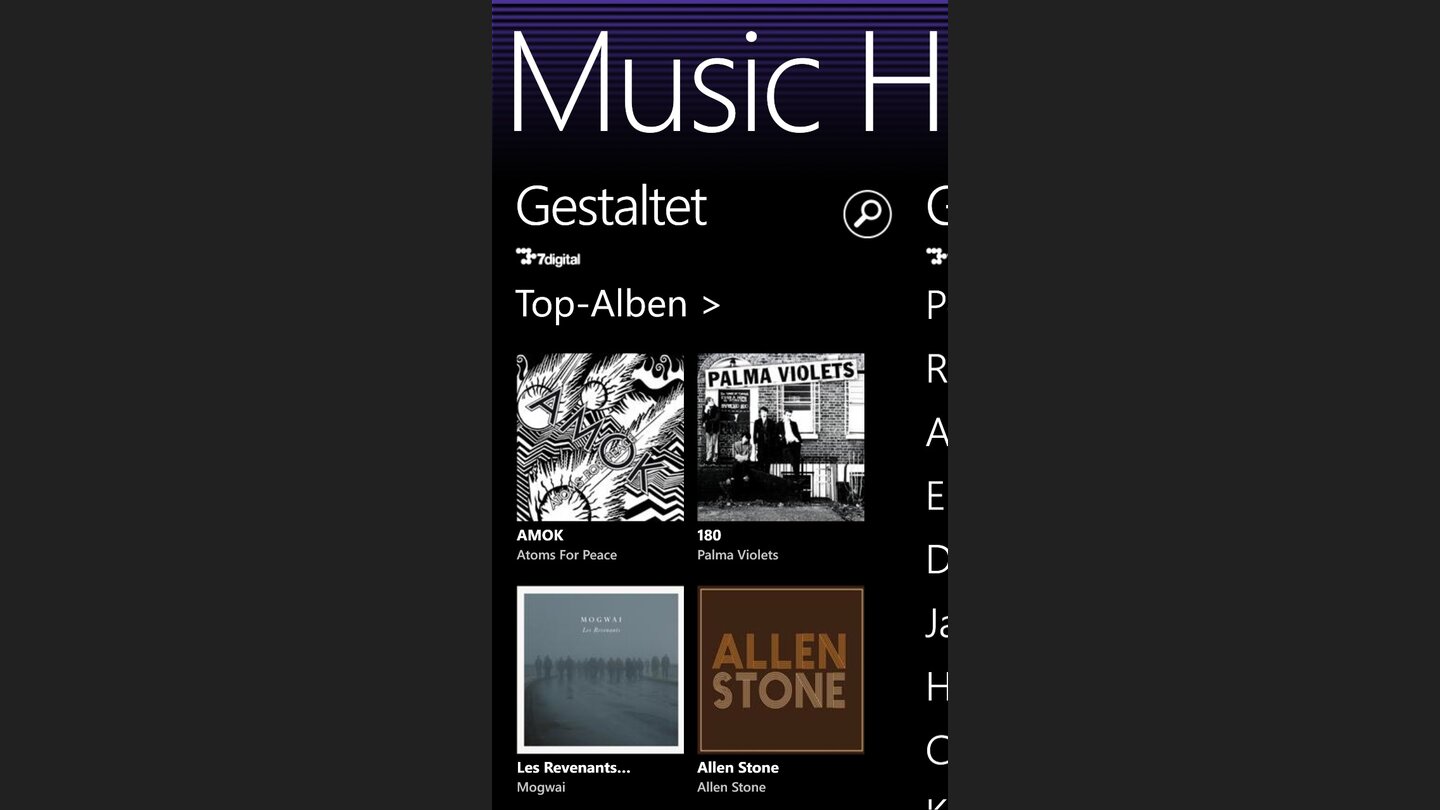Open the Top-Alben list
The width and height of the screenshot is (1440, 810).
pyautogui.click(x=617, y=304)
